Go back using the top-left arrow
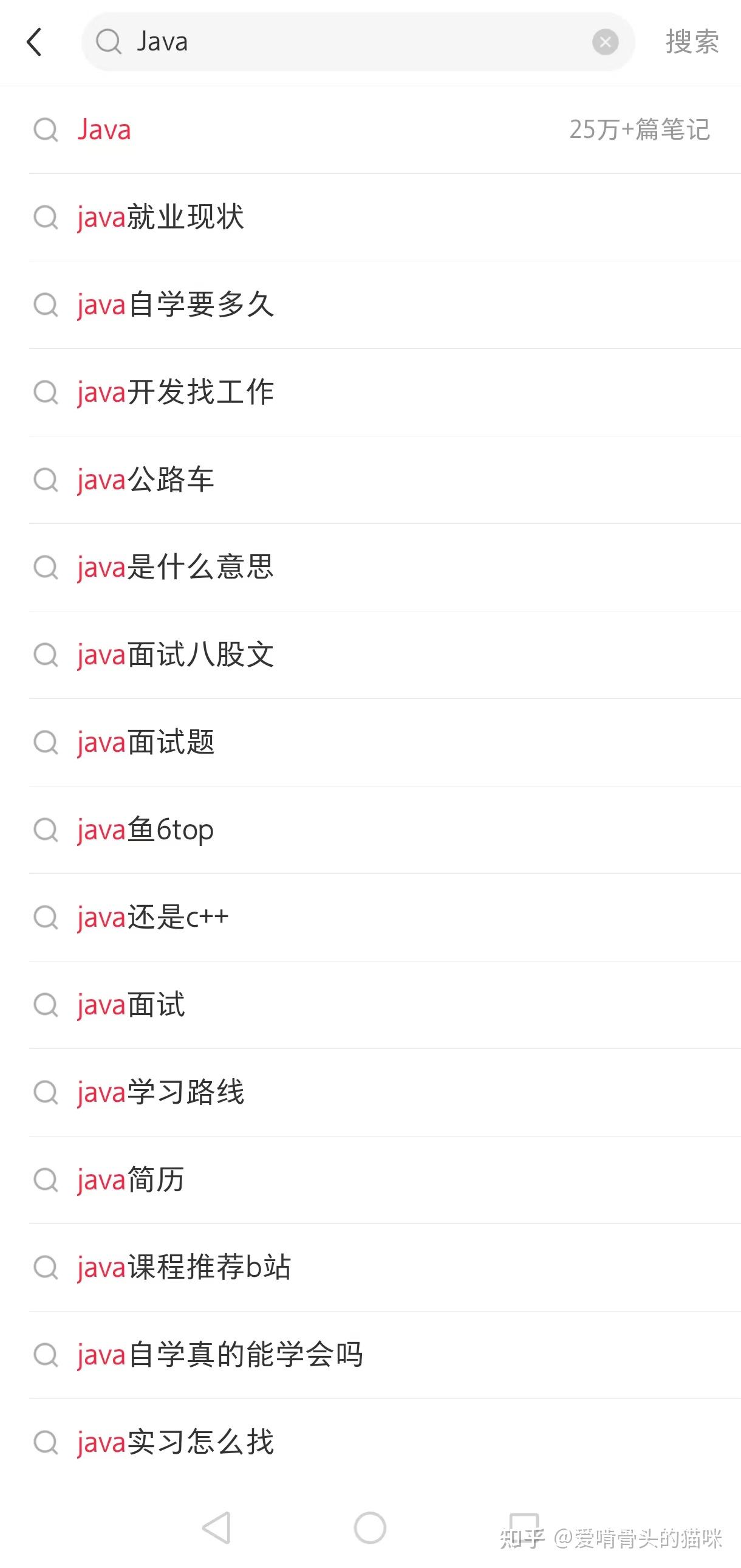Image resolution: width=741 pixels, height=1568 pixels. coord(35,42)
